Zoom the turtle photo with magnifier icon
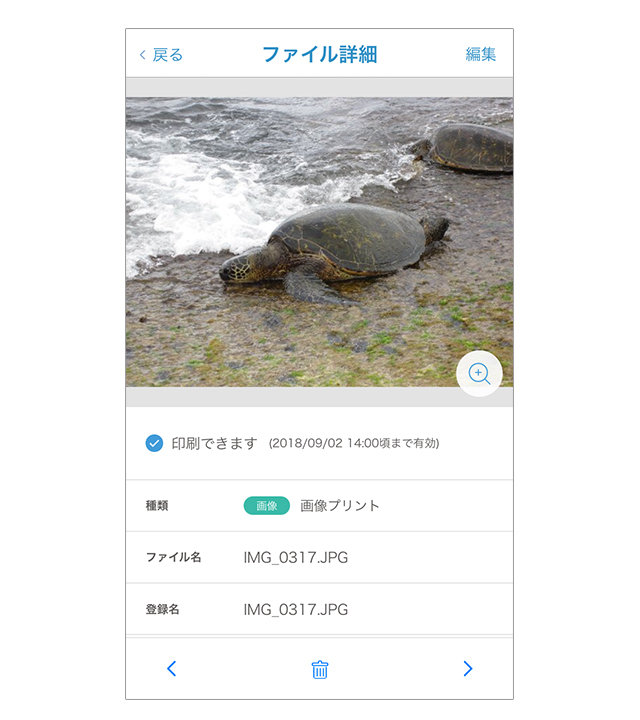Screen dimensions: 640x720 click(479, 374)
